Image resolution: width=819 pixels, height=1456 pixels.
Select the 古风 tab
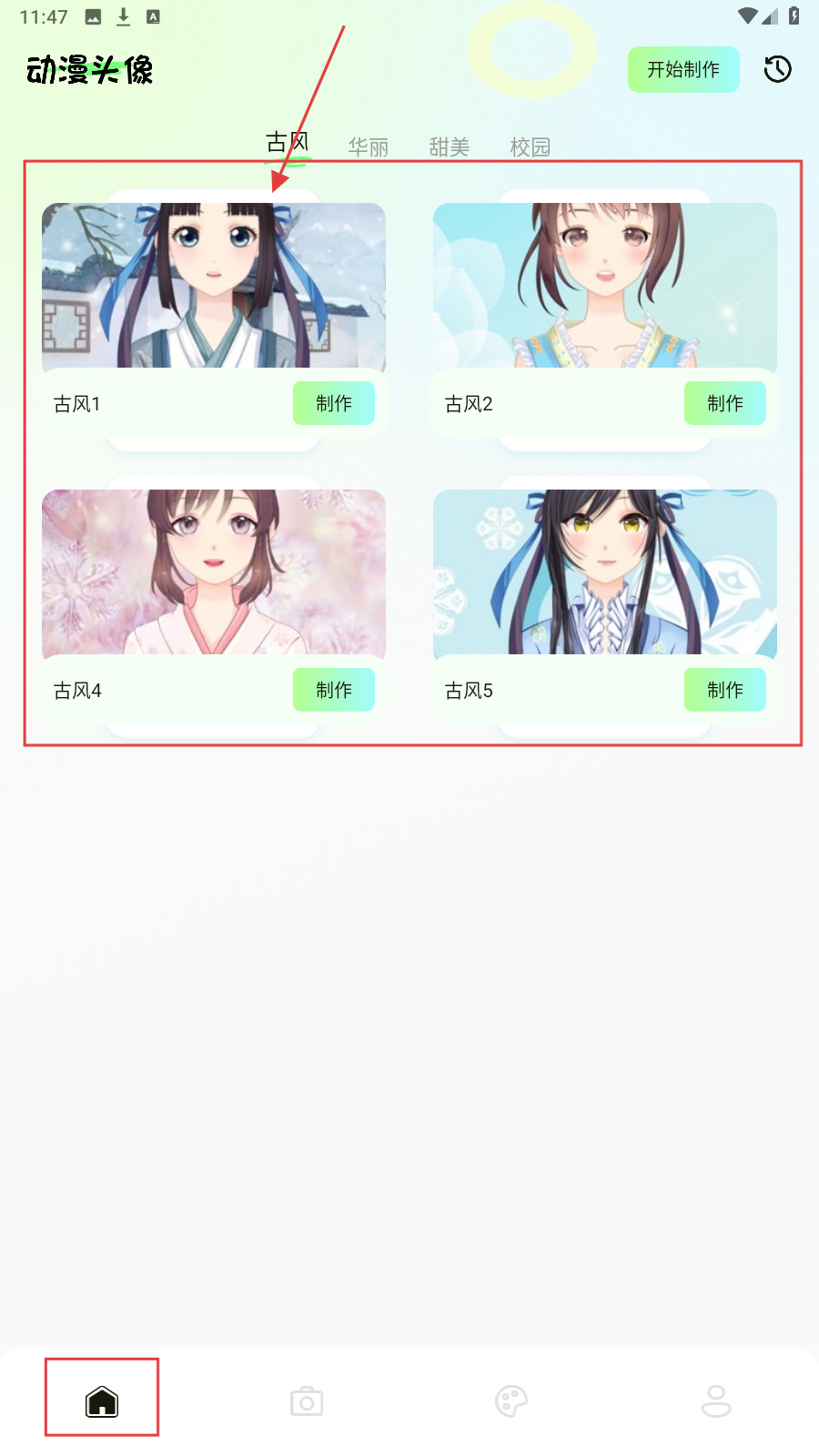pyautogui.click(x=288, y=144)
